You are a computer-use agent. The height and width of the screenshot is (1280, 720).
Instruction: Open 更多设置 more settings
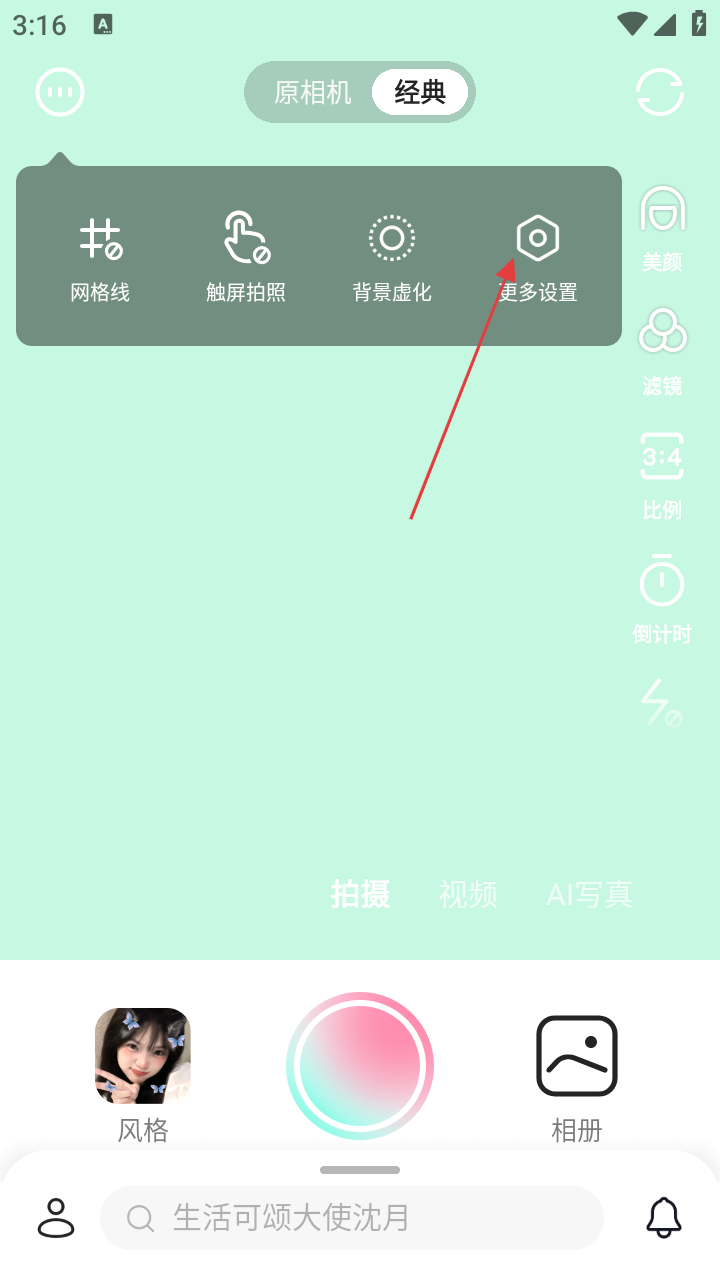538,258
